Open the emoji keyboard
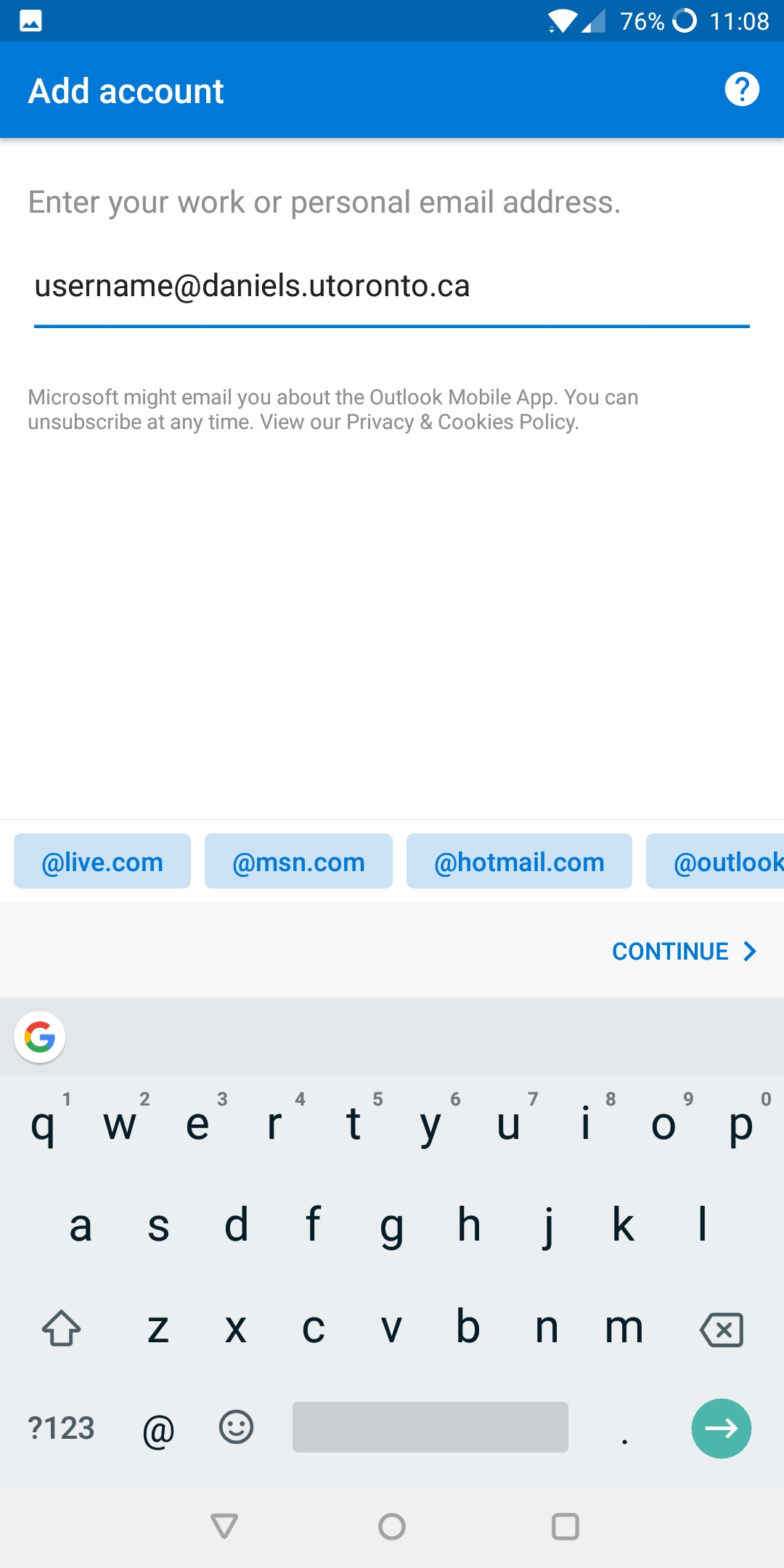The image size is (784, 1568). point(236,1427)
